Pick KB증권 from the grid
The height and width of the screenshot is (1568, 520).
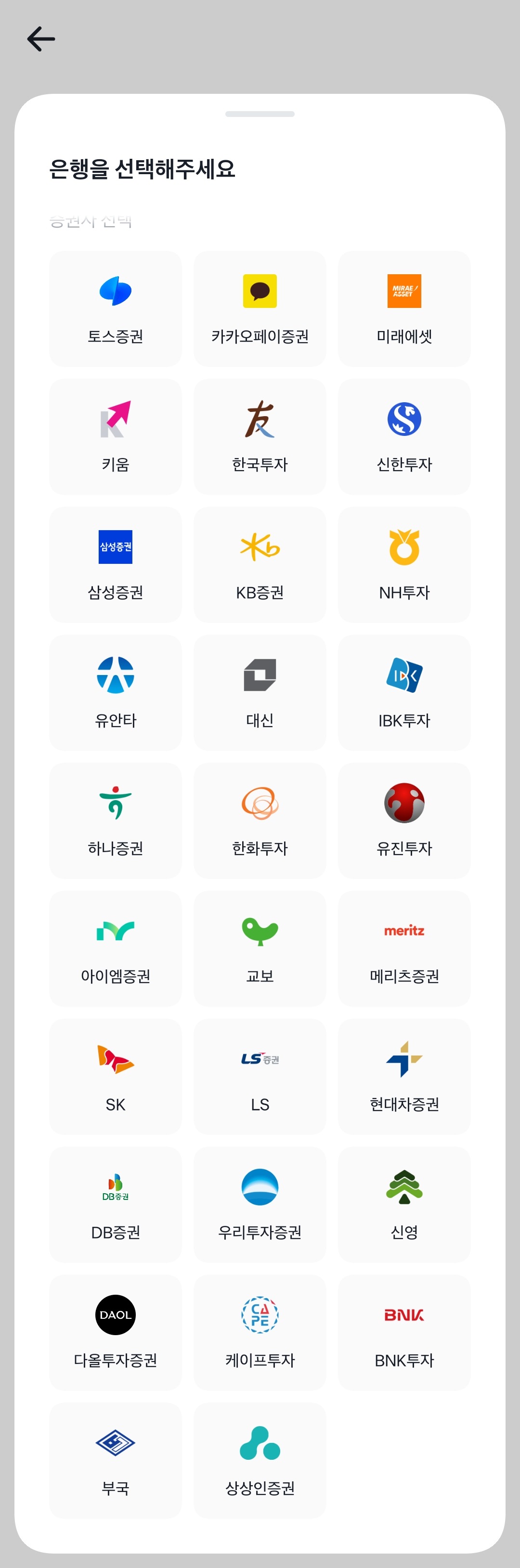coord(260,564)
